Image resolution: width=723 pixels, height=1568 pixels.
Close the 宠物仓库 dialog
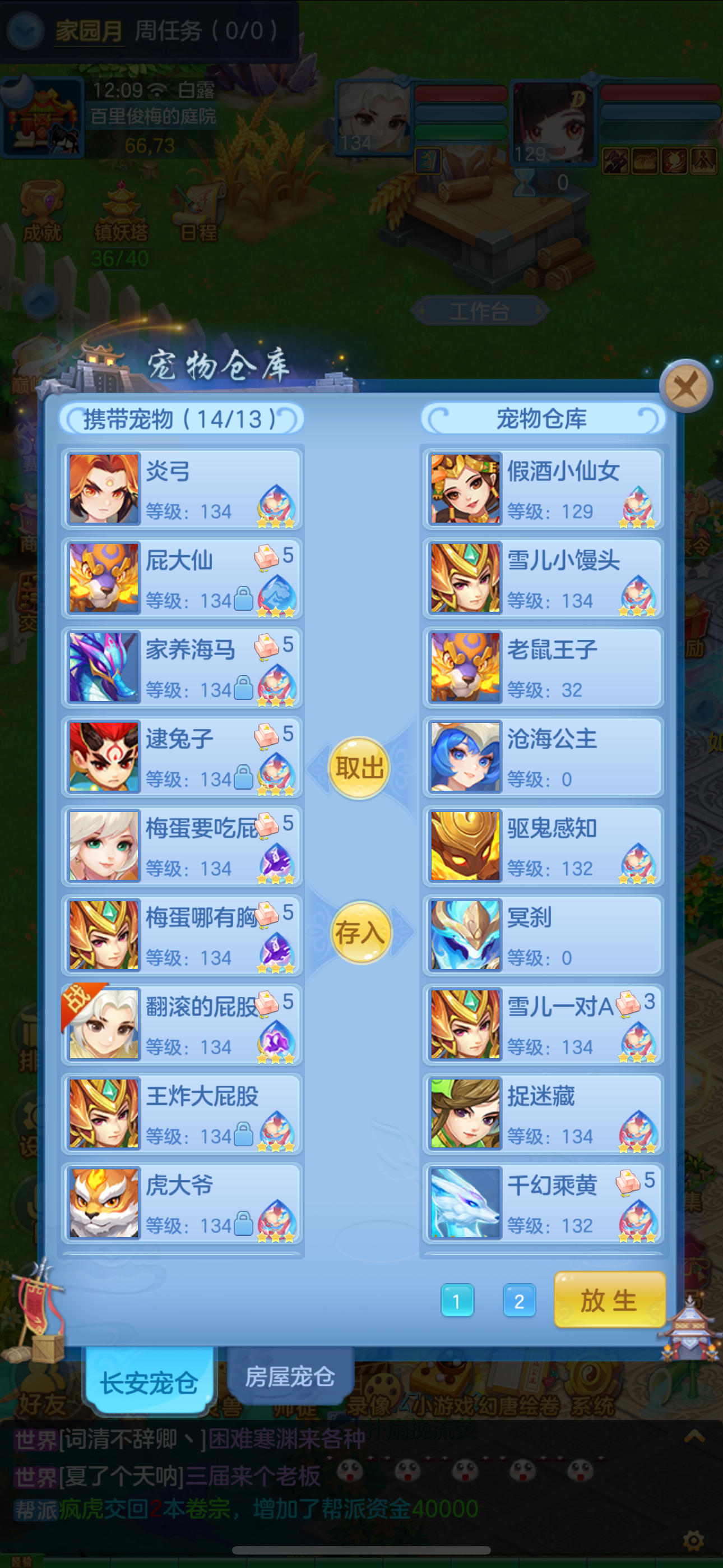click(685, 386)
